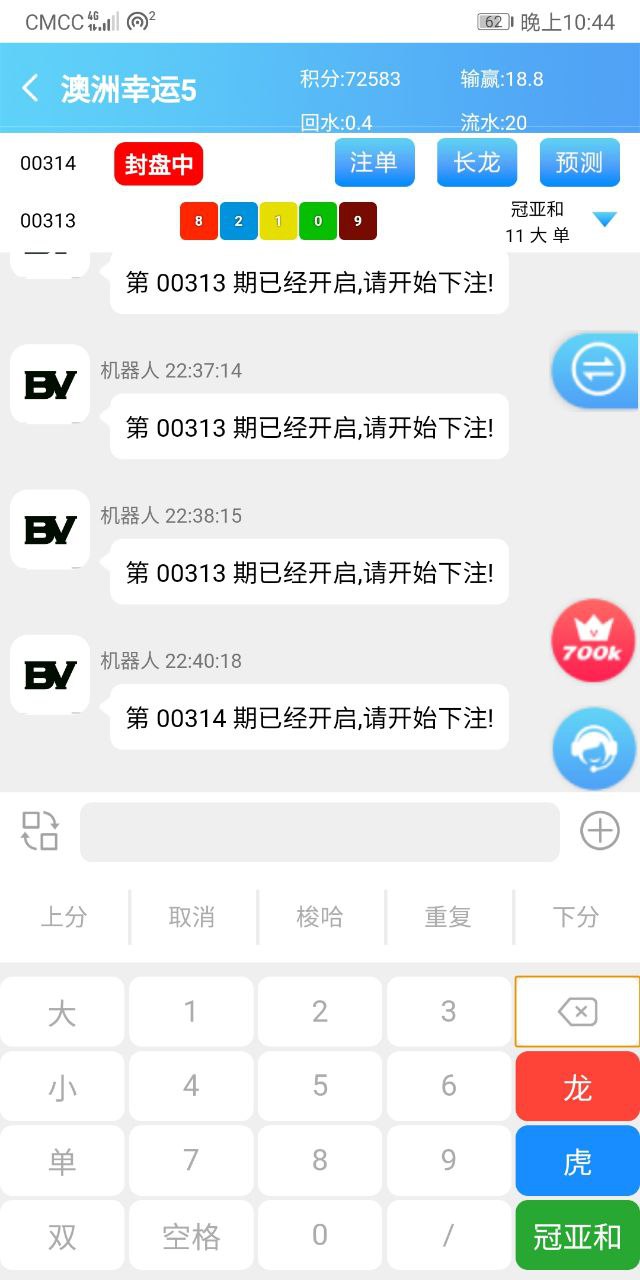Open the 长龙 view
This screenshot has width=640, height=1280.
477,162
